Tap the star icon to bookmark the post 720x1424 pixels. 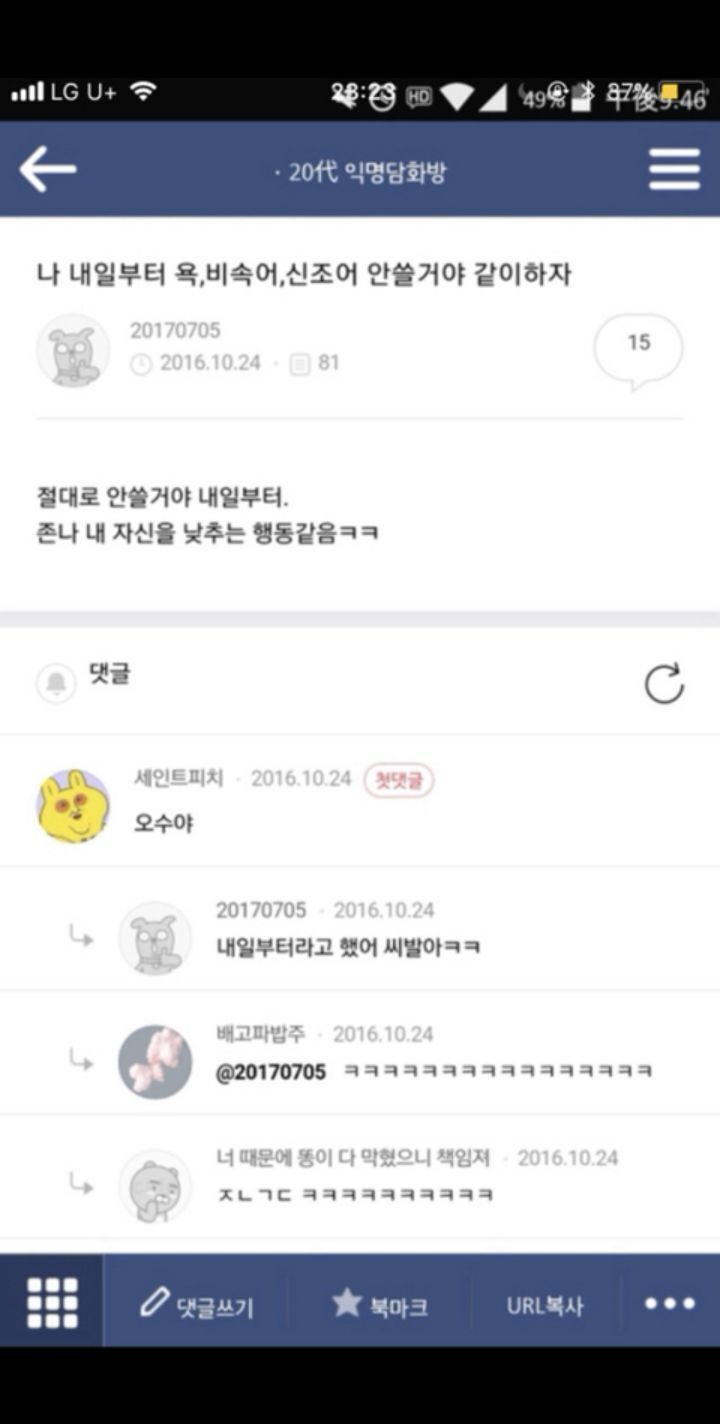[347, 1302]
